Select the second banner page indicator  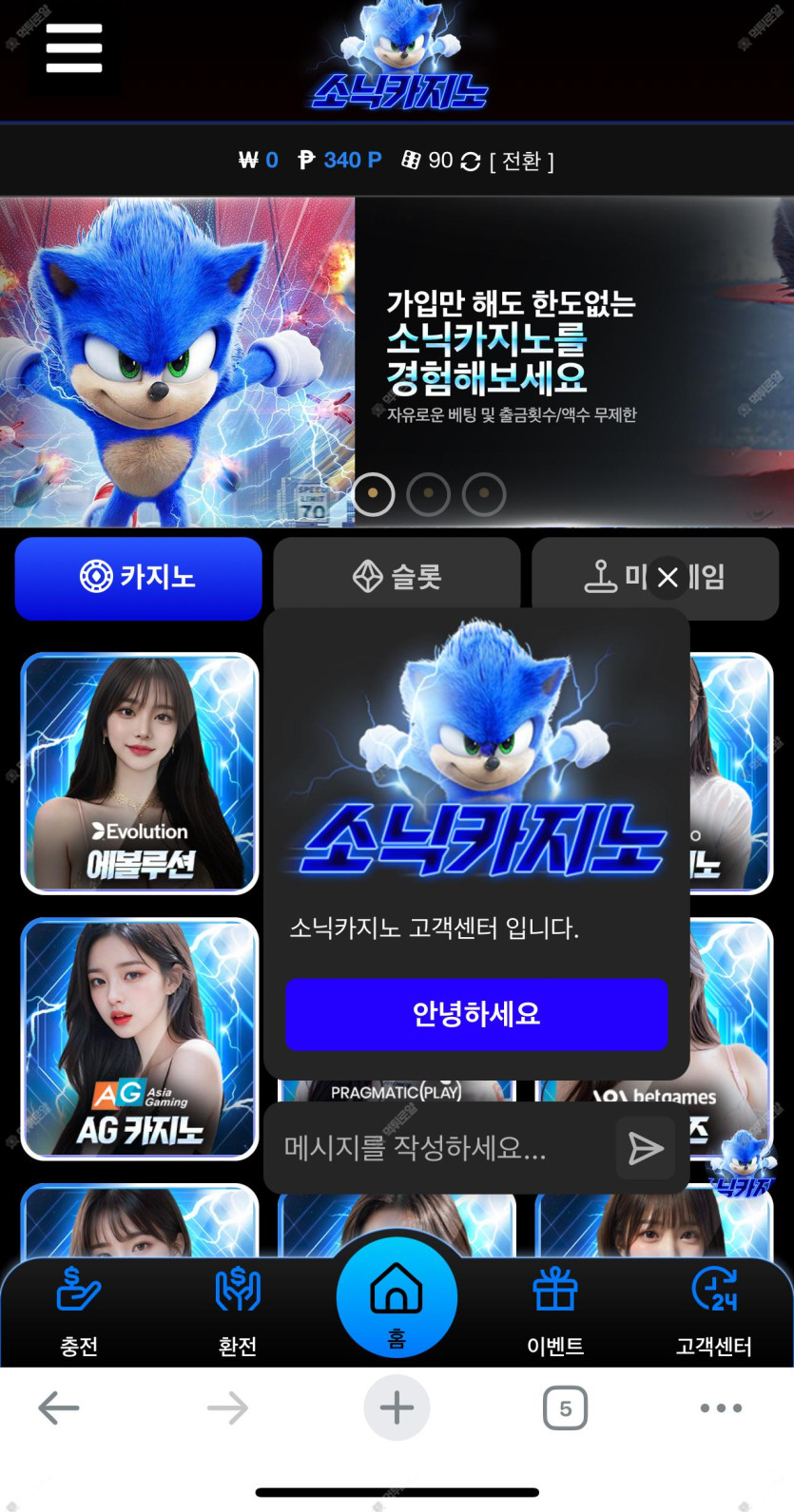point(428,494)
